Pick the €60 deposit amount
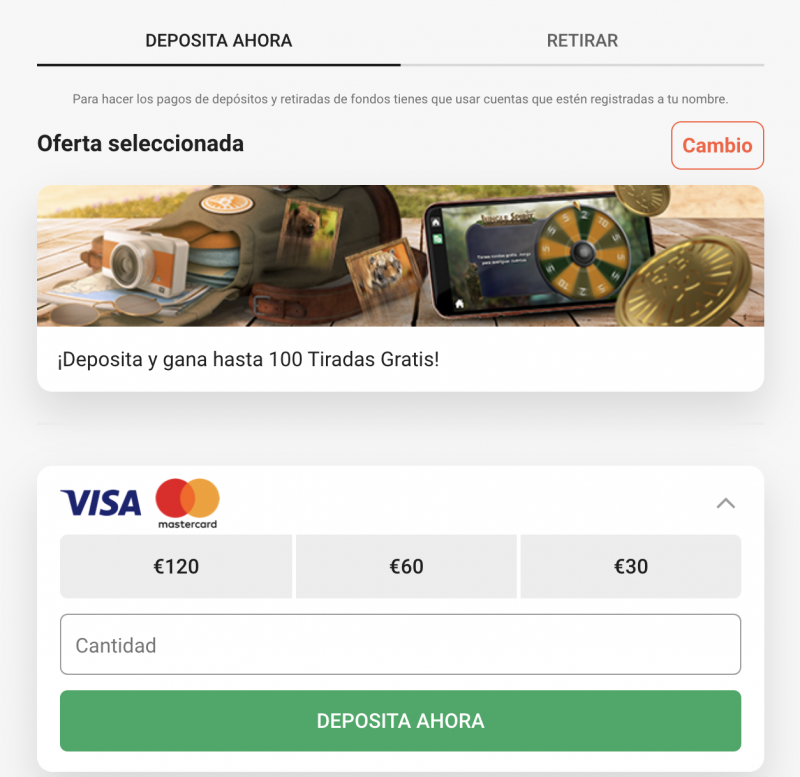Screen dimensions: 800x777 [406, 567]
